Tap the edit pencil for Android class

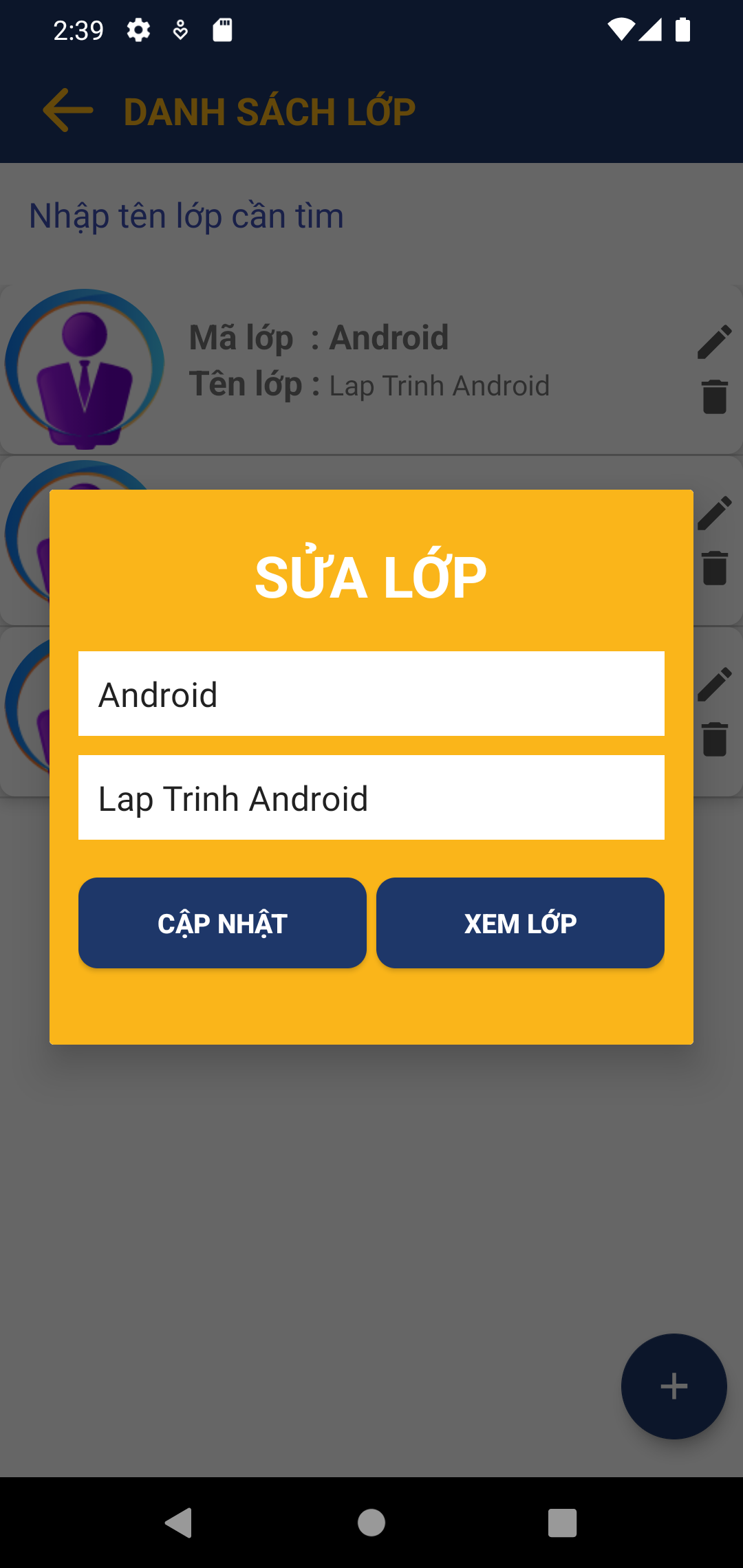(x=714, y=342)
